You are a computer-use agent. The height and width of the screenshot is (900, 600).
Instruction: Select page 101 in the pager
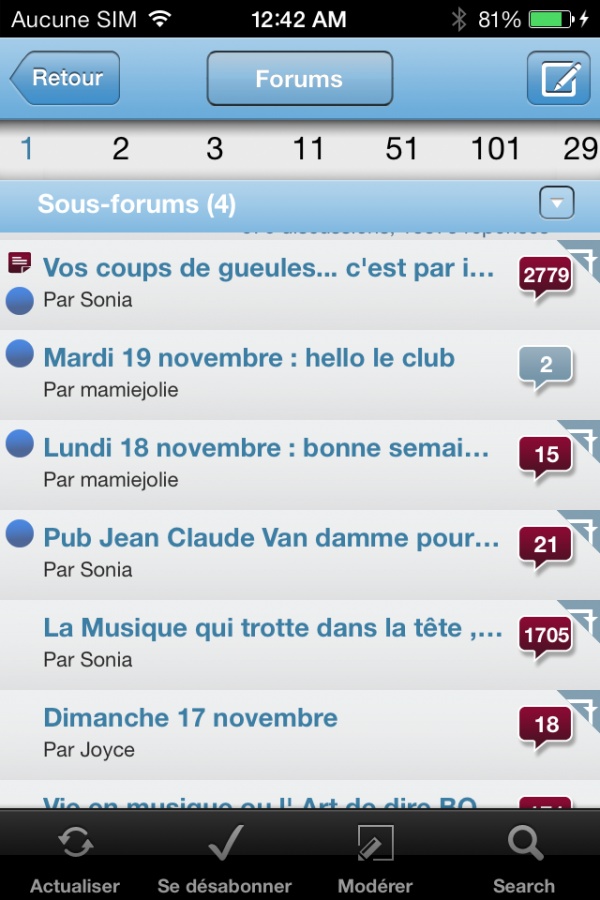click(x=495, y=149)
